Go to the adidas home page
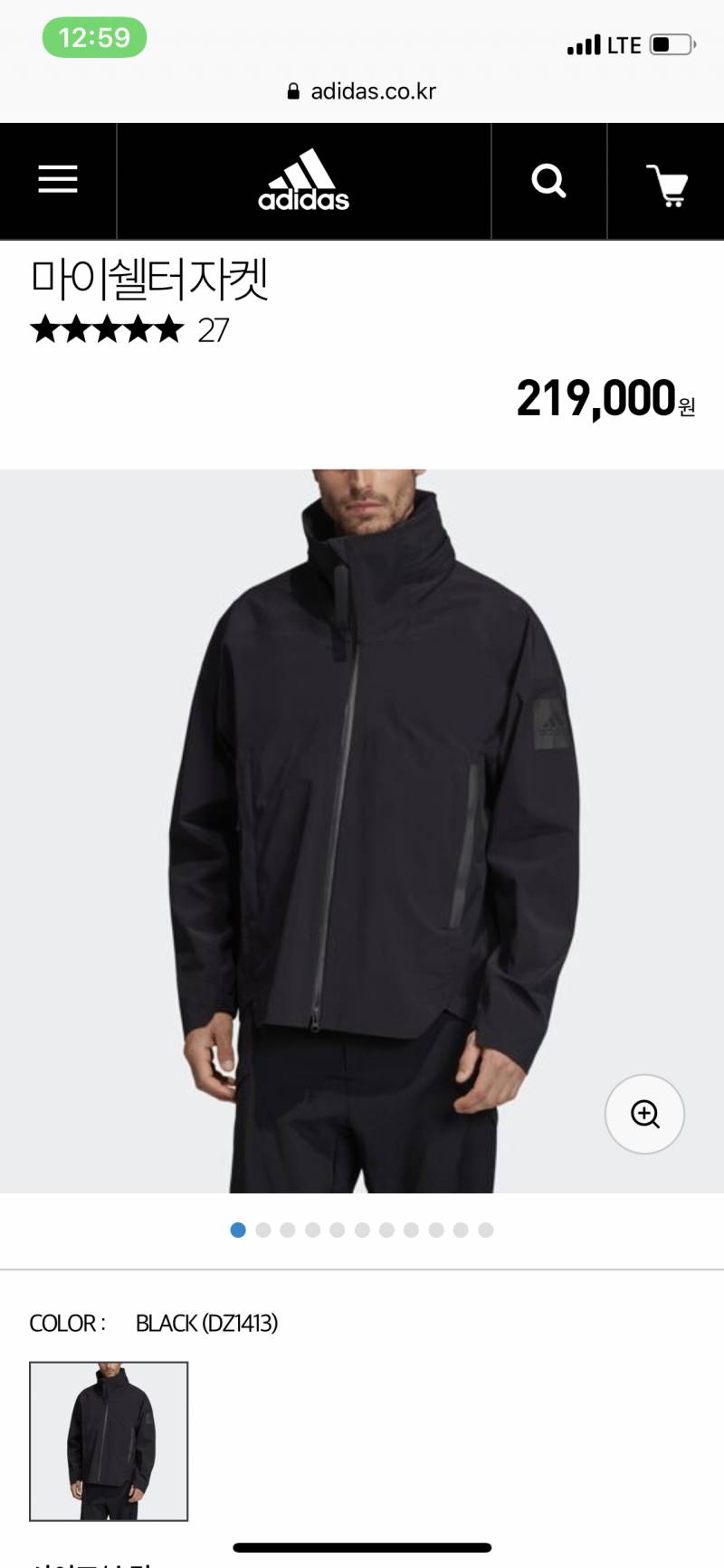This screenshot has height=1568, width=724. coord(304,181)
